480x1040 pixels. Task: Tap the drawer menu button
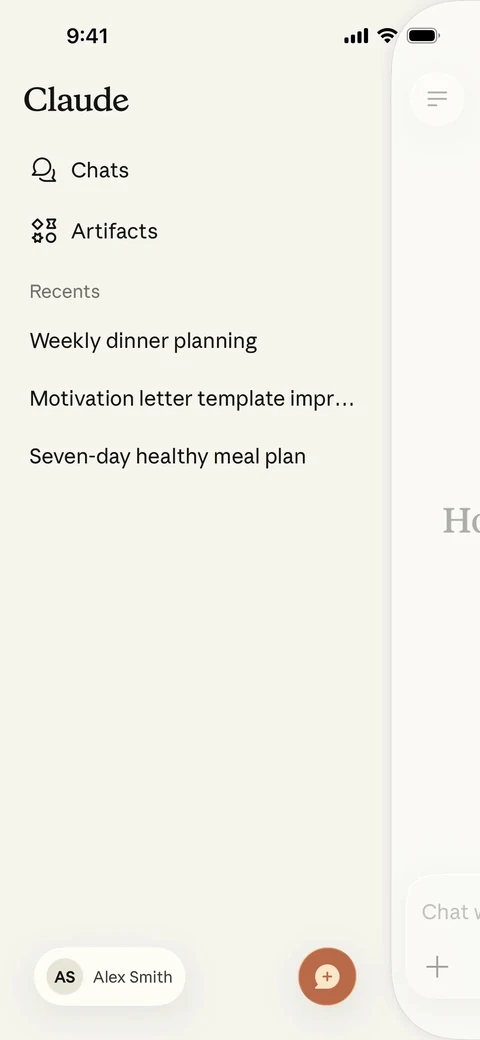pos(437,99)
